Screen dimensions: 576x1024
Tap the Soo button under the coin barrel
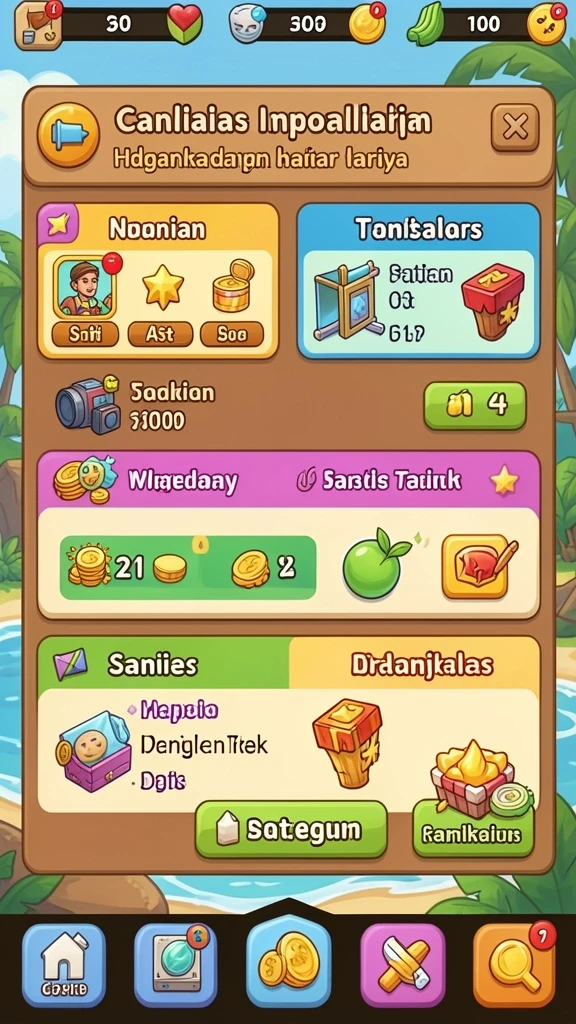click(232, 334)
